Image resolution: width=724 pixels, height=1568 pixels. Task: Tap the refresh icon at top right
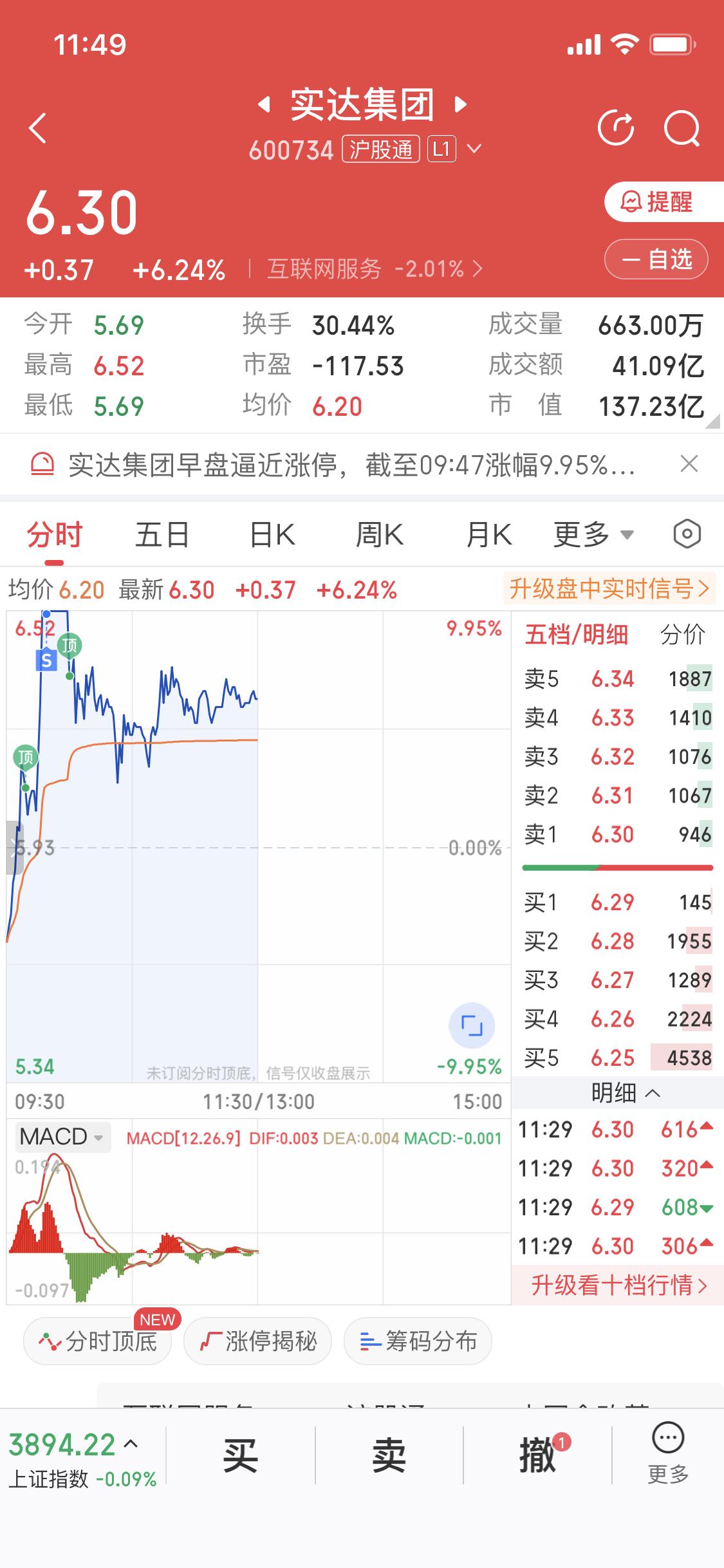click(x=617, y=127)
